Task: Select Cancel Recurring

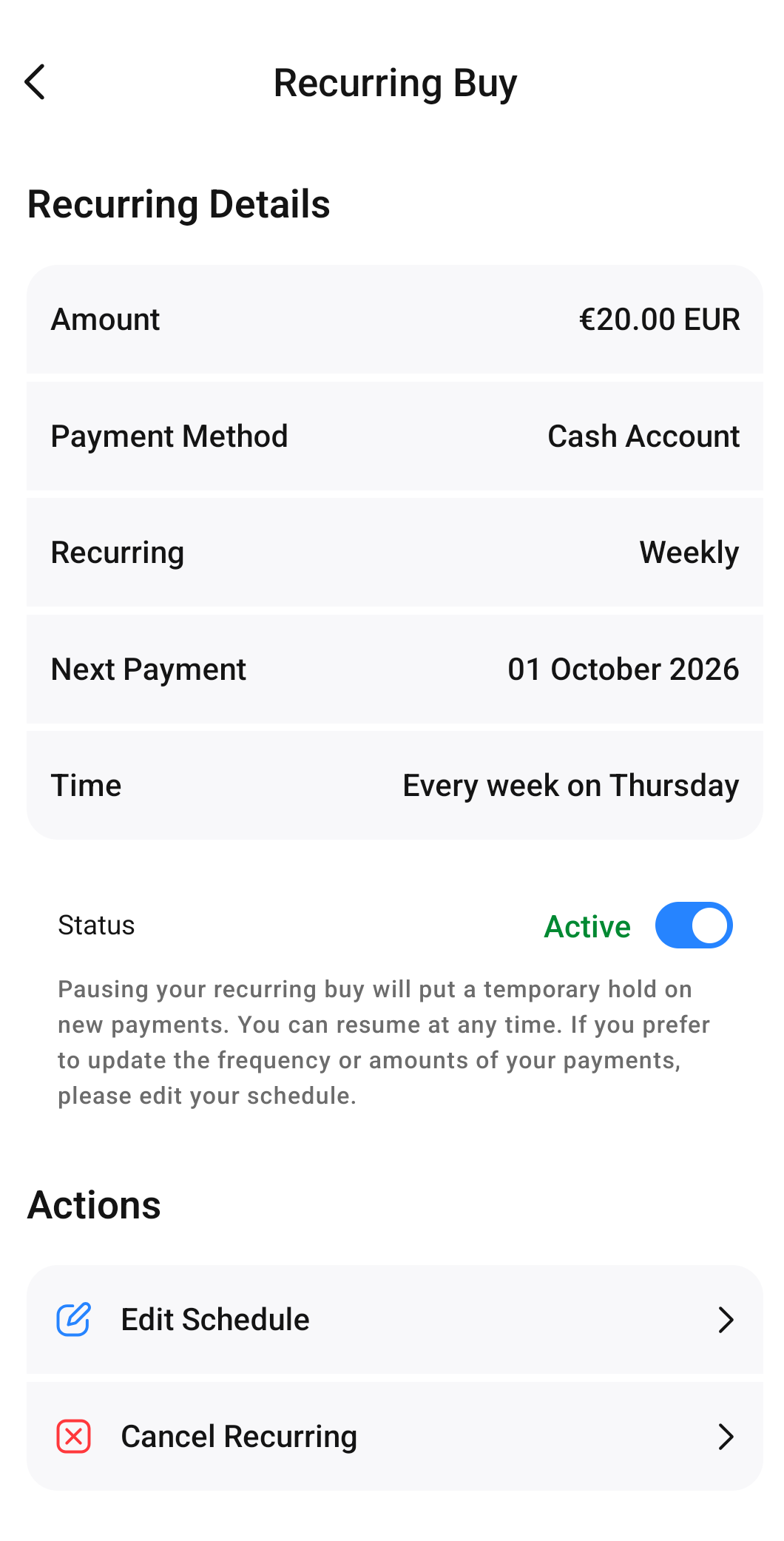Action: pos(395,1437)
